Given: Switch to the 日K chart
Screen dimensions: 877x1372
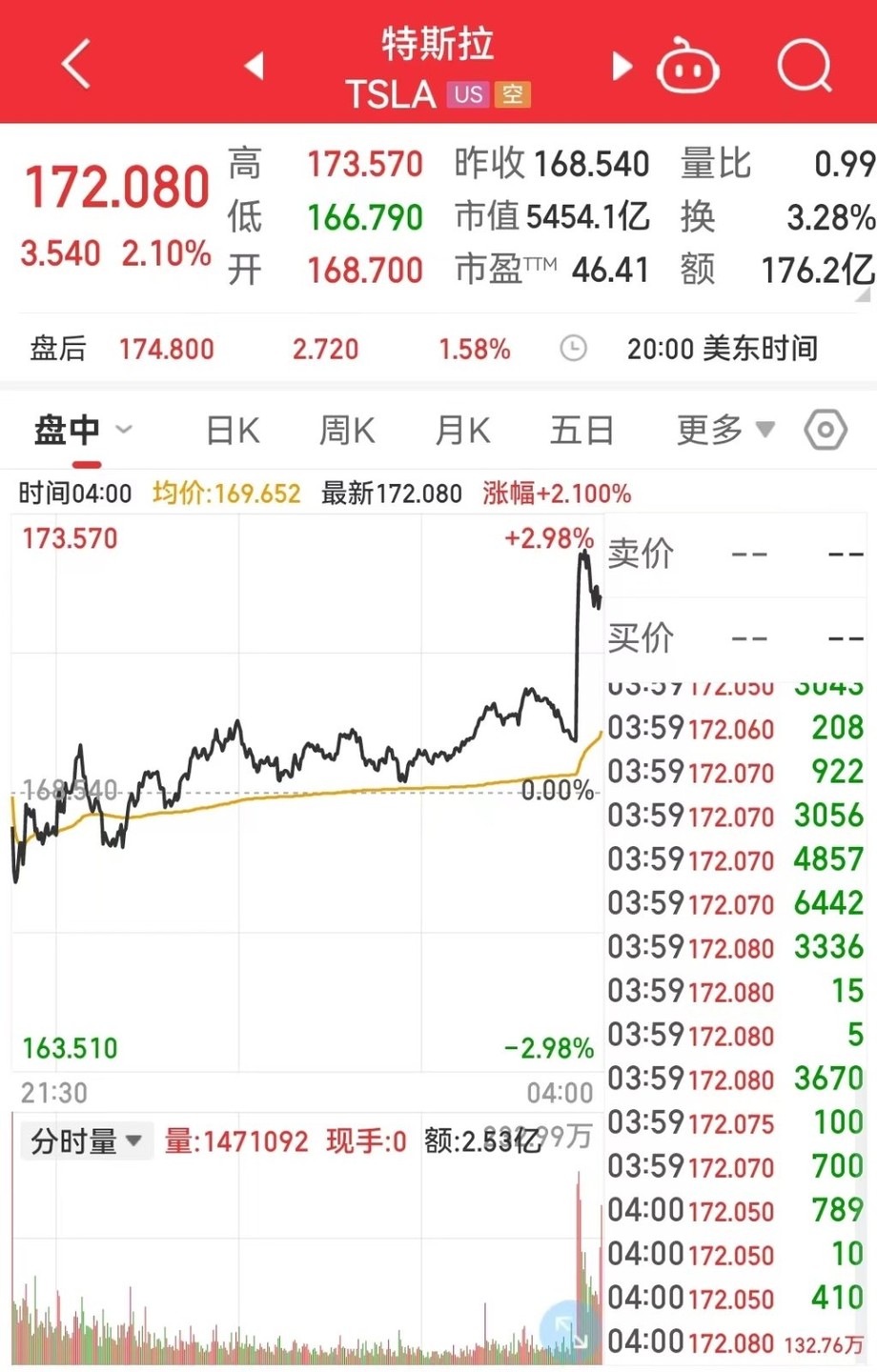Looking at the screenshot, I should click(x=233, y=431).
